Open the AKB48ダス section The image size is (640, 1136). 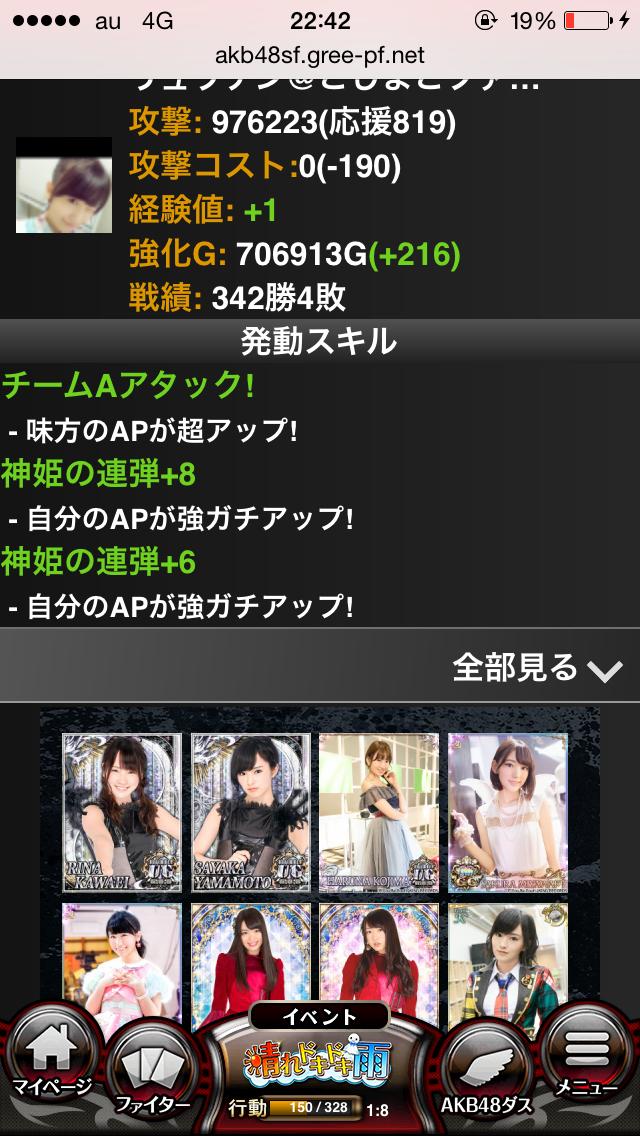487,1070
